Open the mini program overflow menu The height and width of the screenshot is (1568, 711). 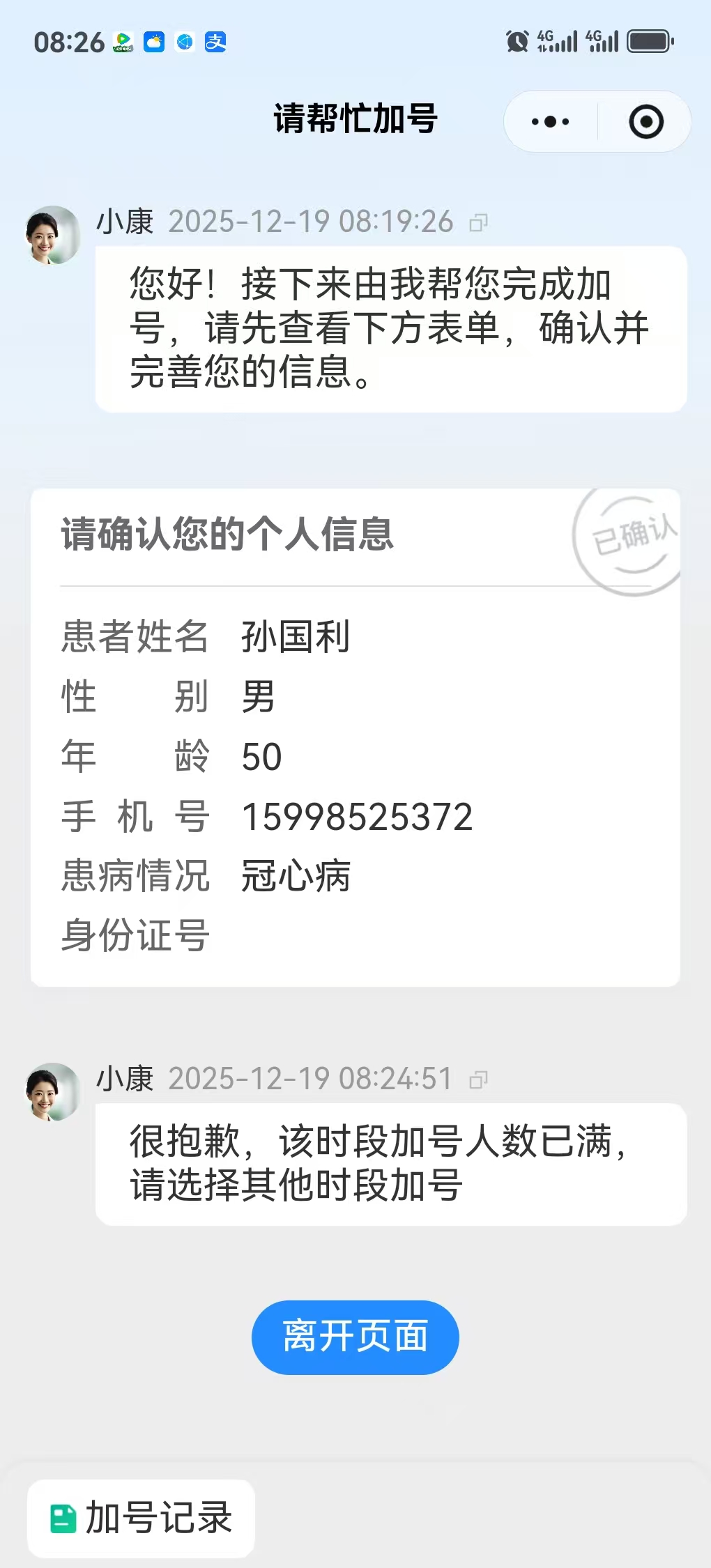[550, 122]
